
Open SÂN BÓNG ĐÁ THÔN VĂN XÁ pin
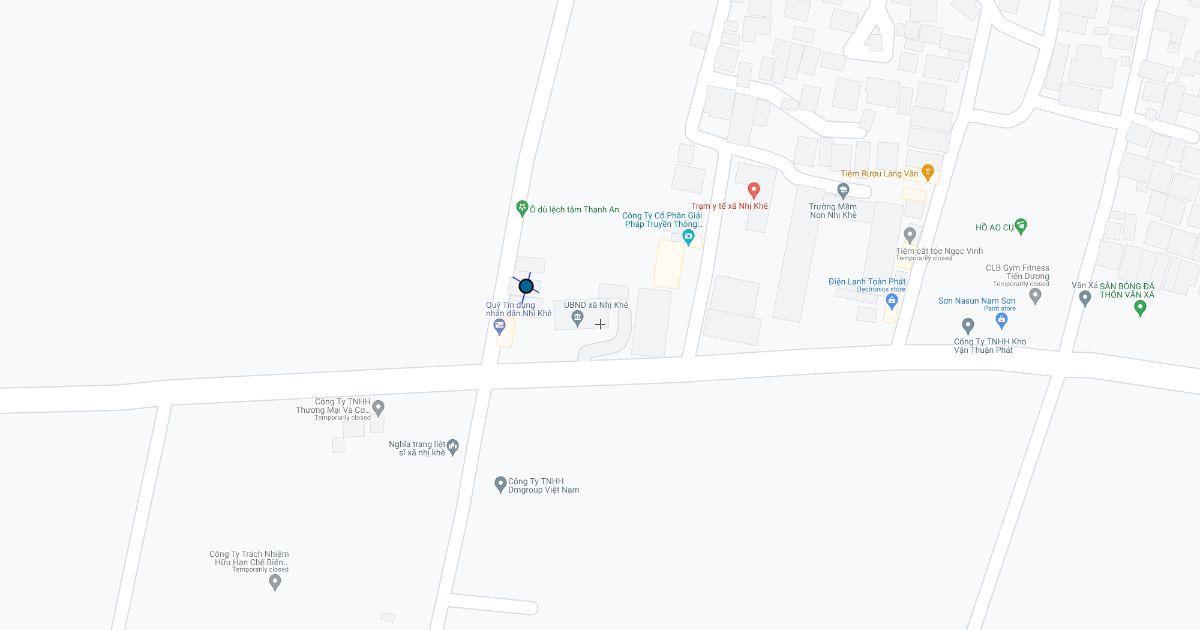(1139, 308)
